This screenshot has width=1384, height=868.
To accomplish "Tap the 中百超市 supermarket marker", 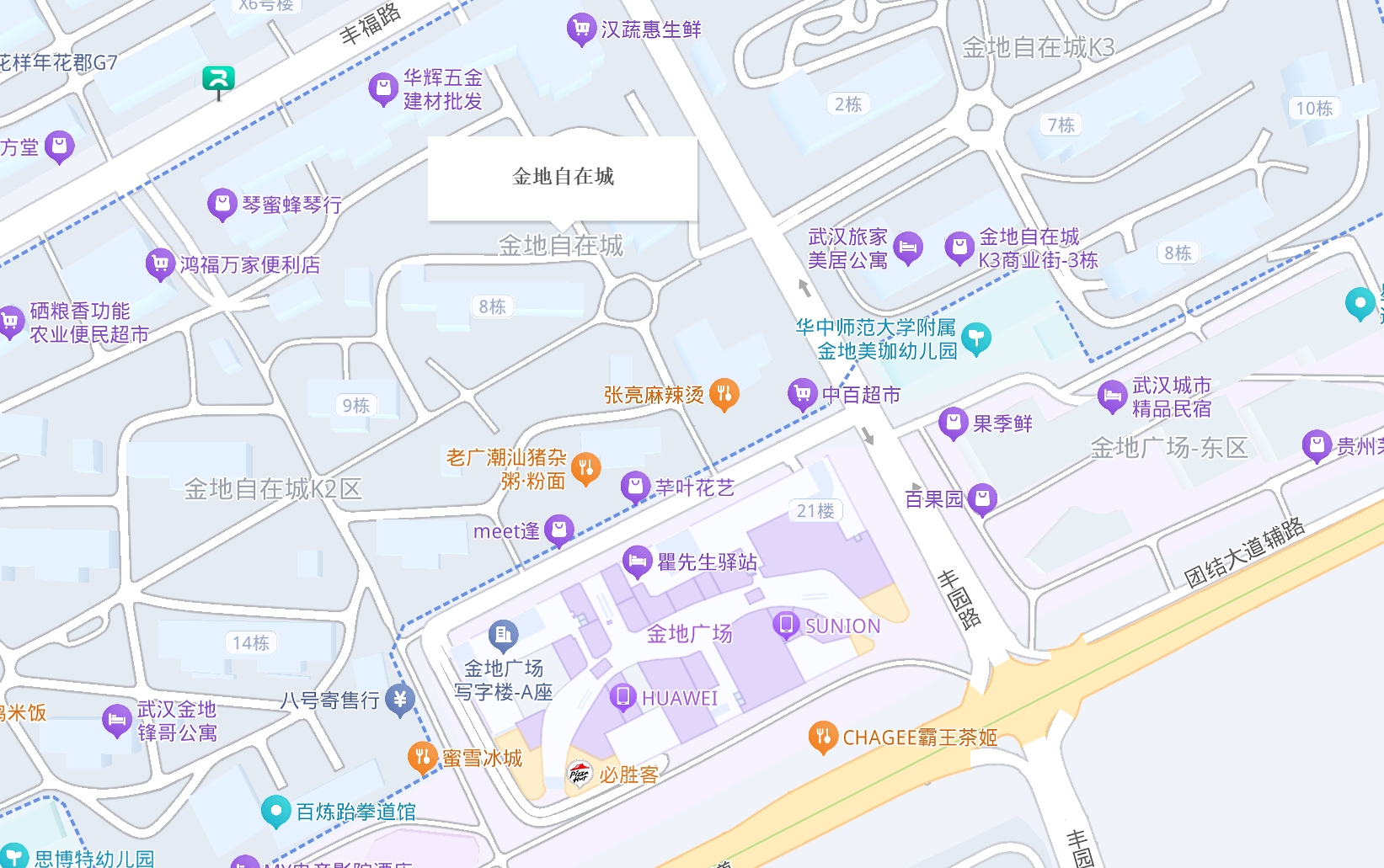I will coord(802,393).
